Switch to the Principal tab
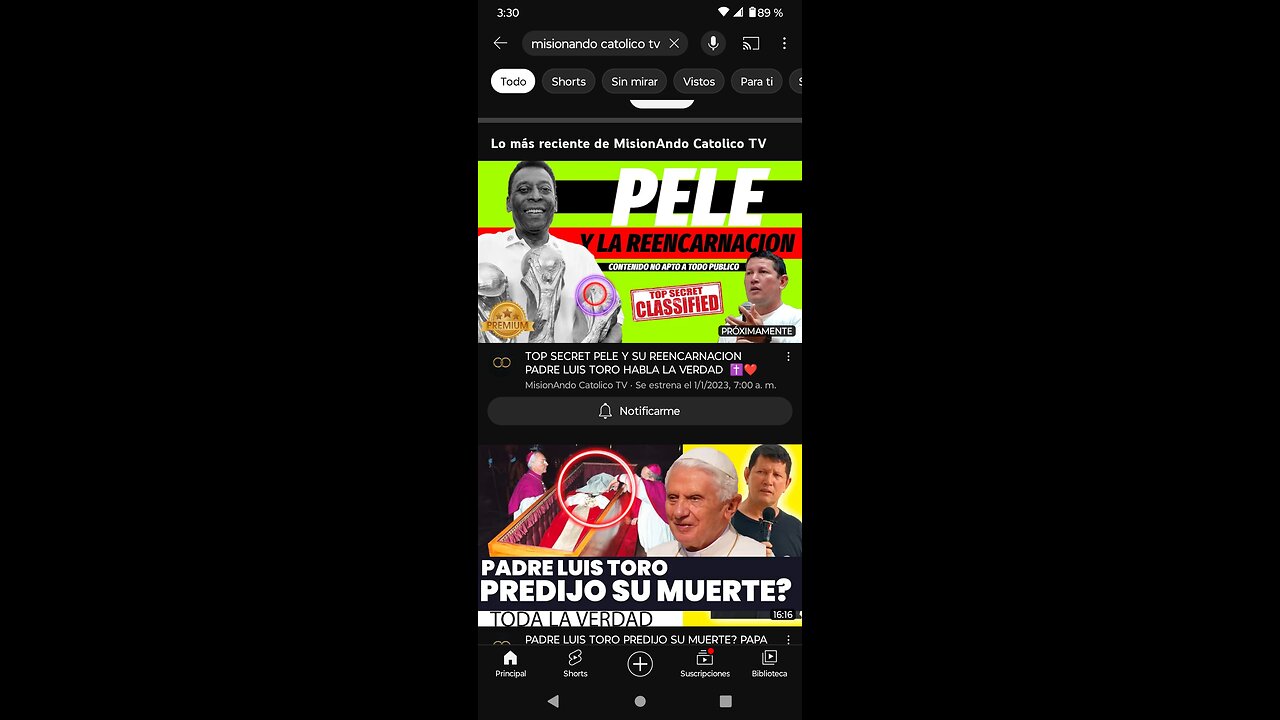1280x720 pixels. pyautogui.click(x=510, y=663)
